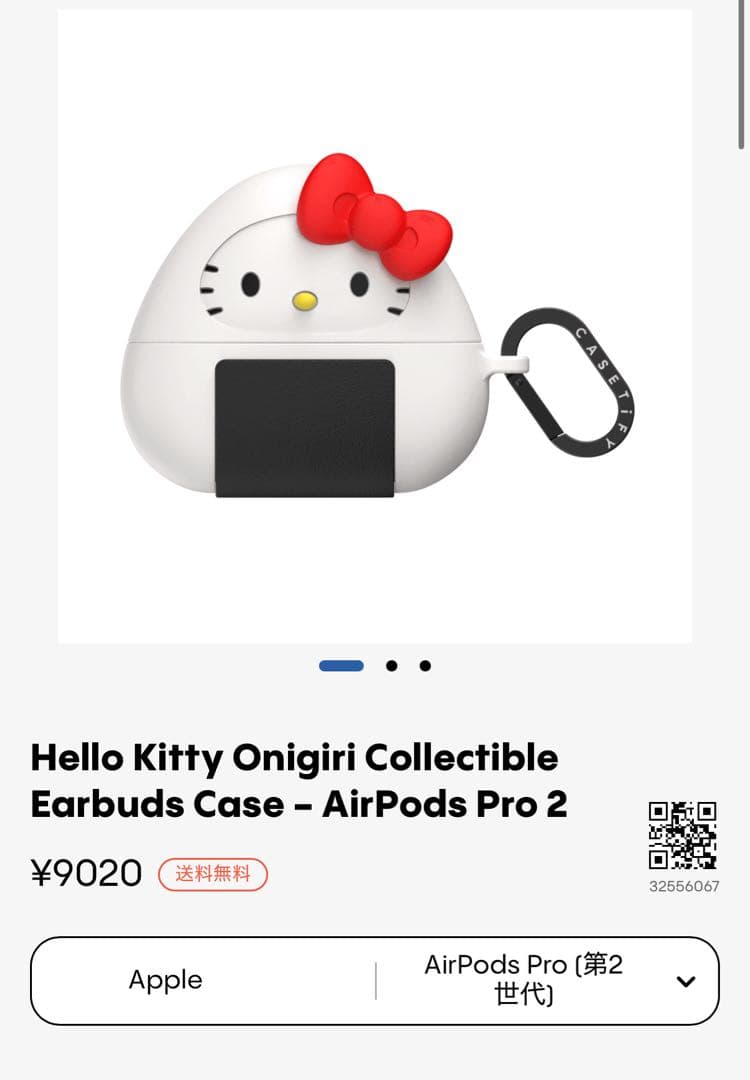
Task: Select the first image via carousel dot
Action: tap(341, 665)
